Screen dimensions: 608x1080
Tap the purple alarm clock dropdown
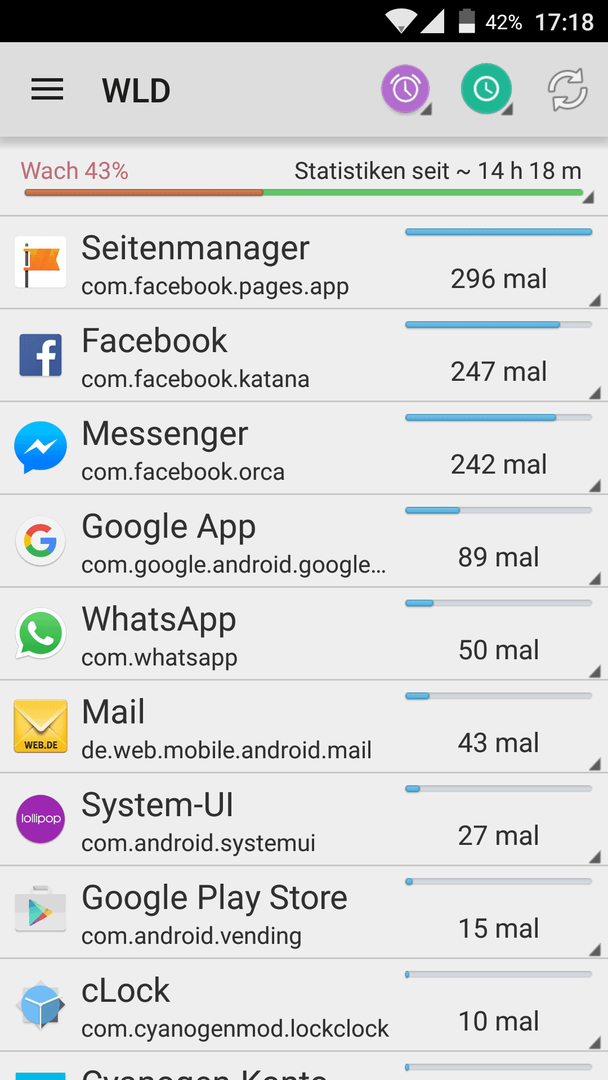coord(406,90)
